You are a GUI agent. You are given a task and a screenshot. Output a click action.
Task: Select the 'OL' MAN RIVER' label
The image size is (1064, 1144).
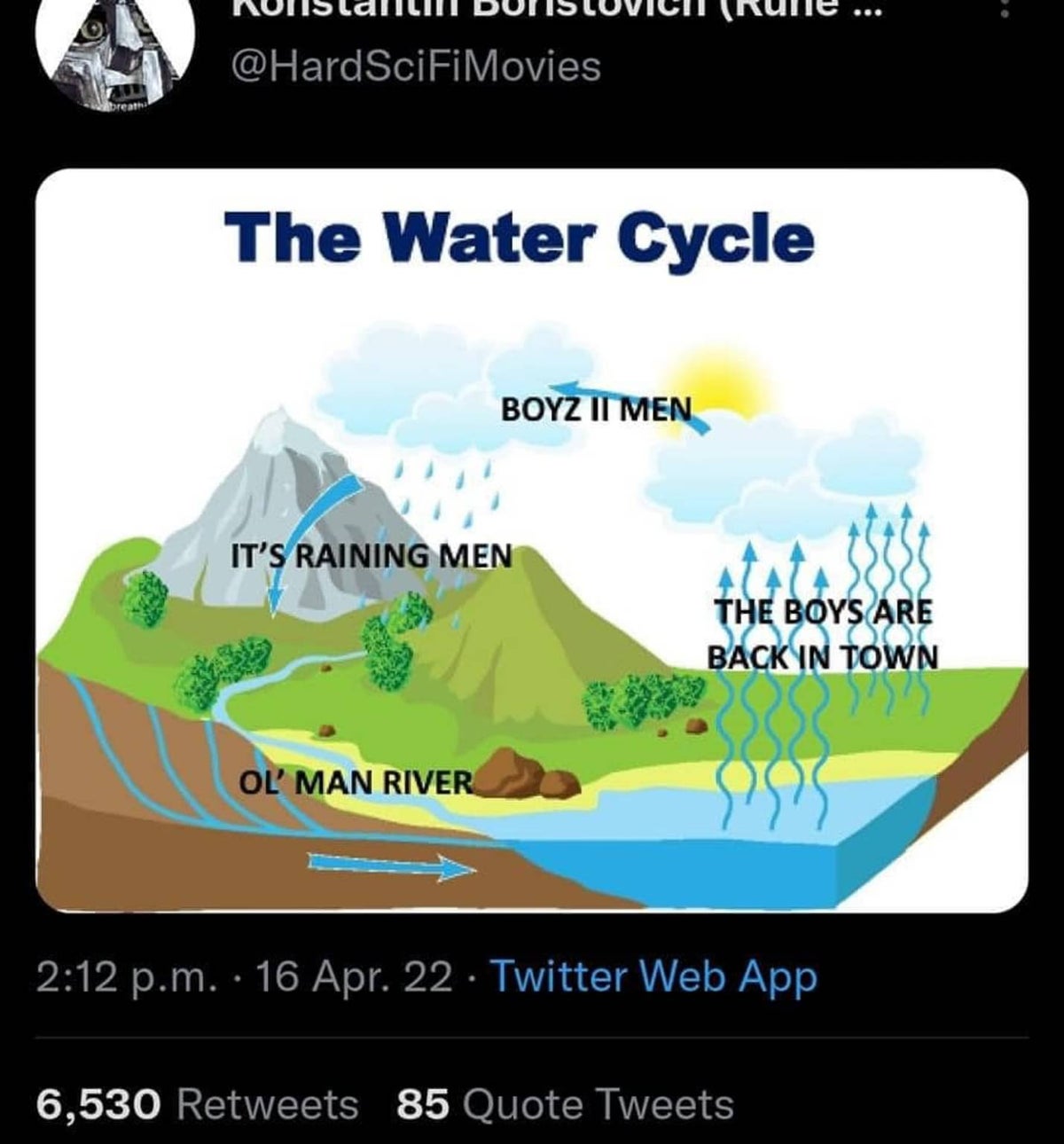coord(355,781)
